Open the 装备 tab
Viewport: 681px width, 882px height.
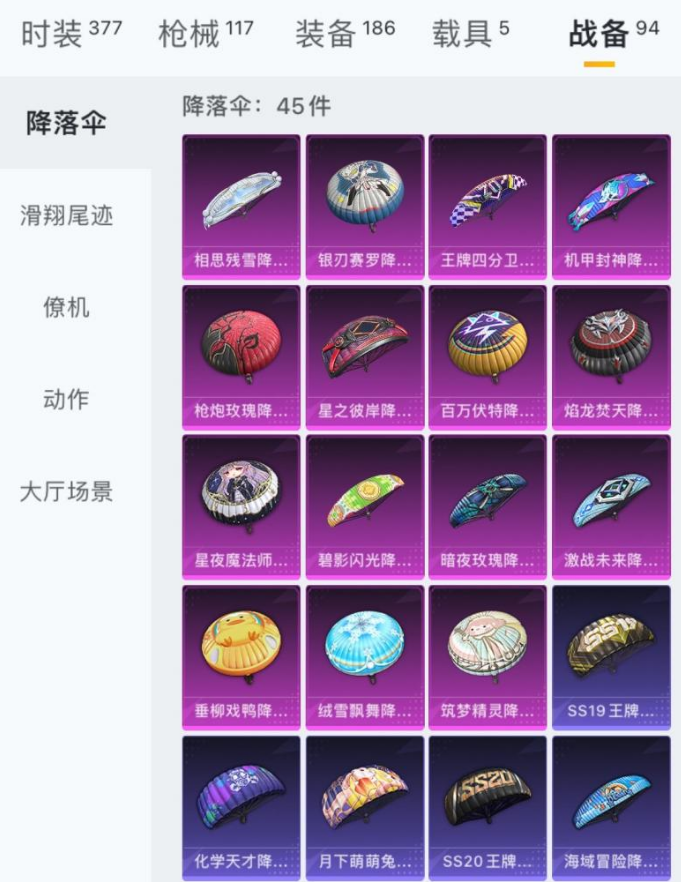pos(344,33)
